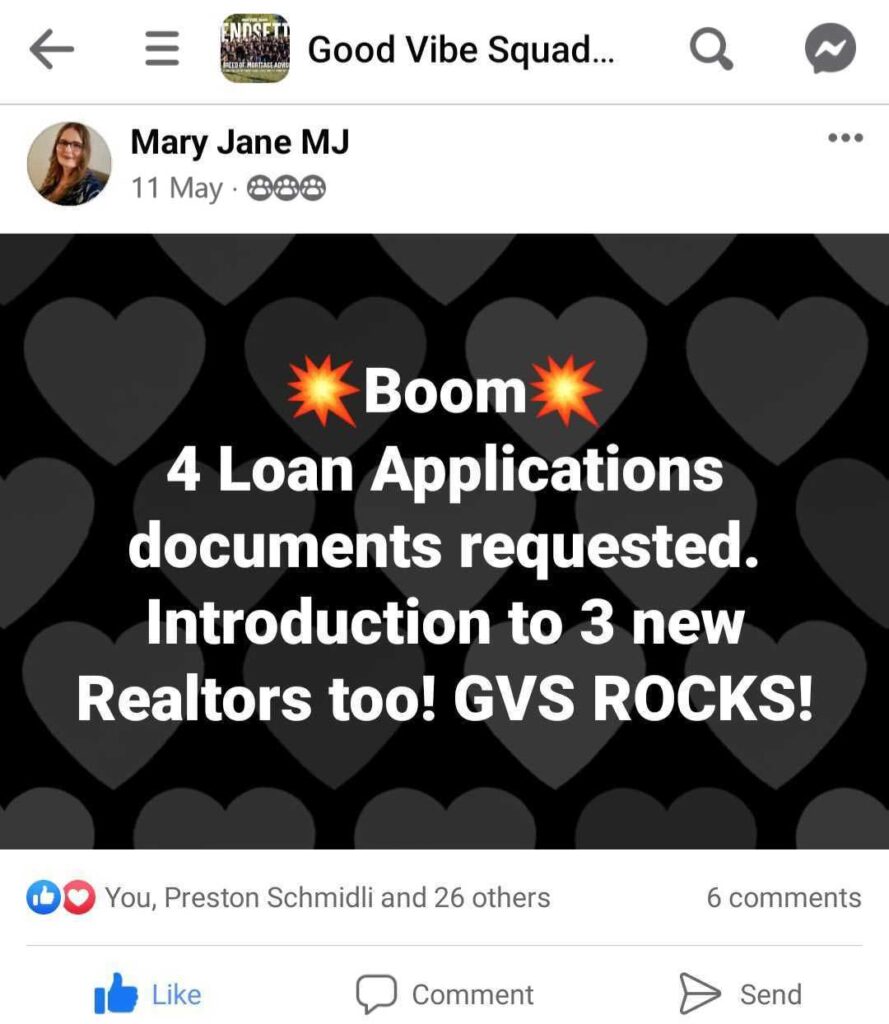
Task: Like Mary Jane's post
Action: 148,994
